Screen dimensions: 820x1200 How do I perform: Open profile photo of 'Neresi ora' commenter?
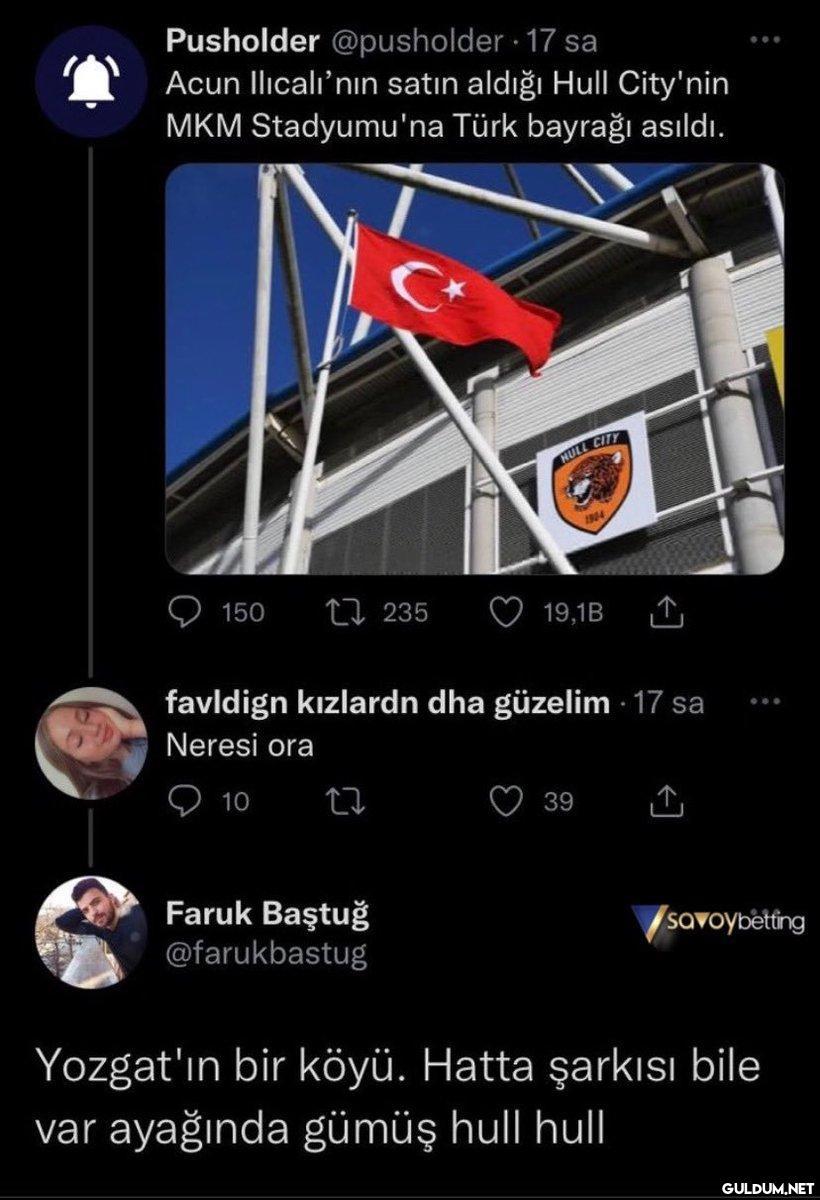pyautogui.click(x=91, y=743)
